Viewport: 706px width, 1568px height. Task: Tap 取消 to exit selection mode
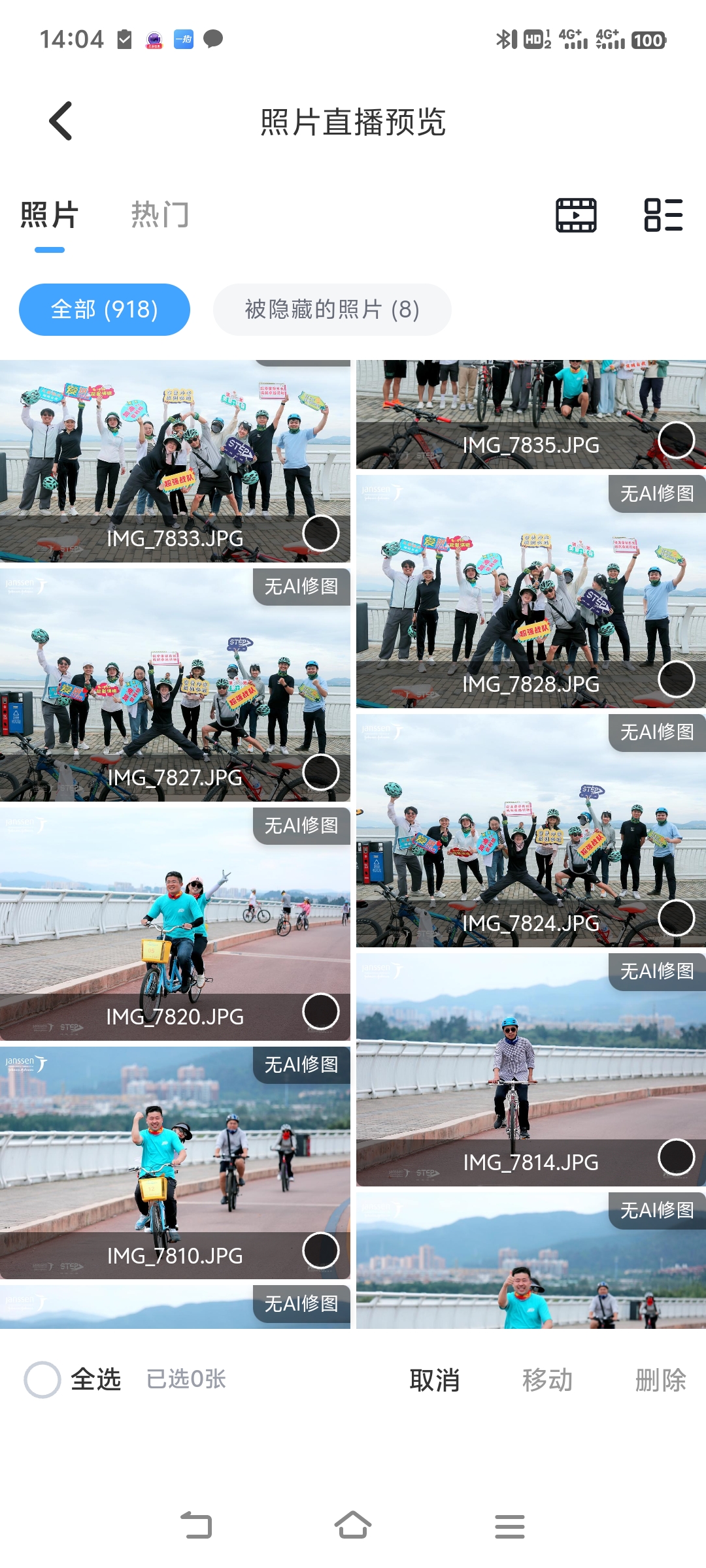pos(435,1380)
